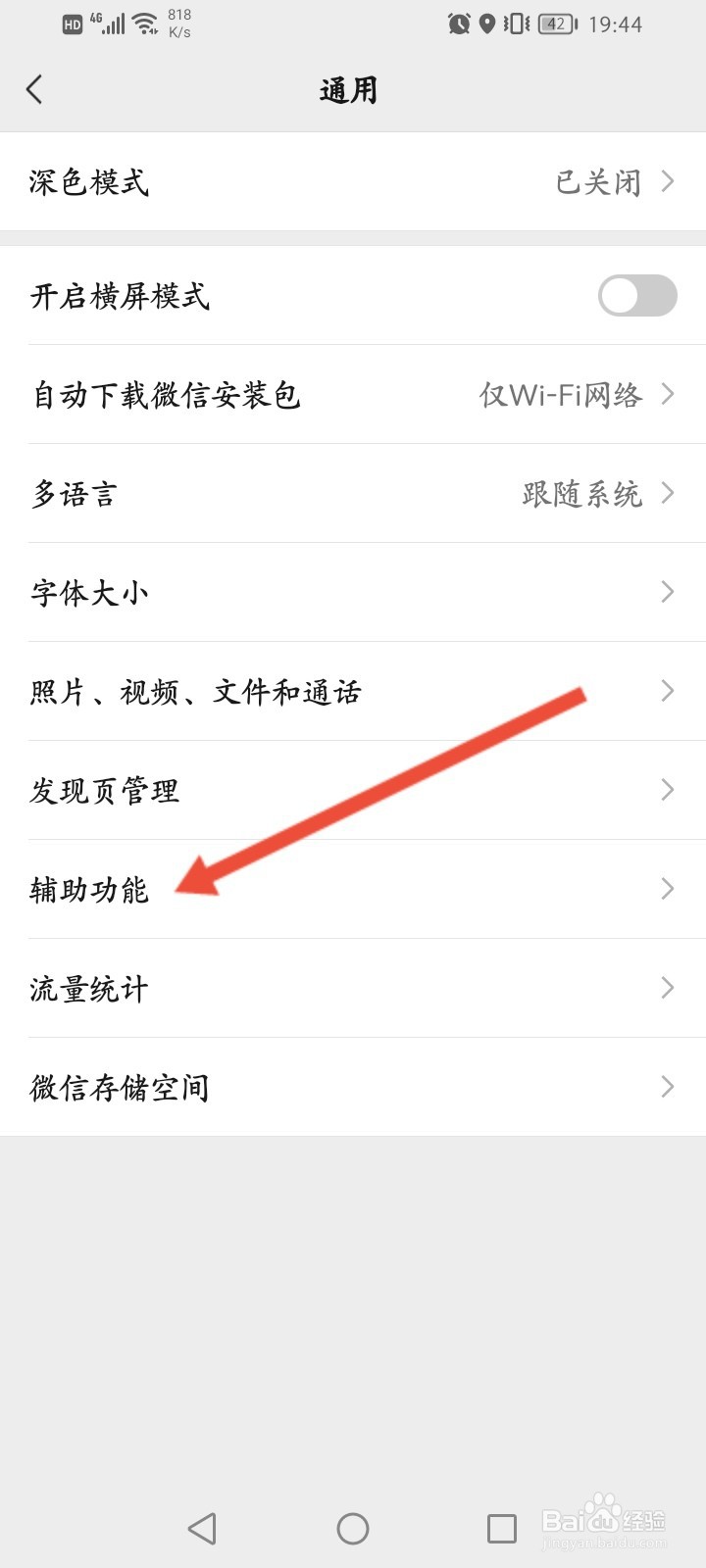Tap the location icon in the status bar
Viewport: 706px width, 1568px height.
tap(488, 24)
